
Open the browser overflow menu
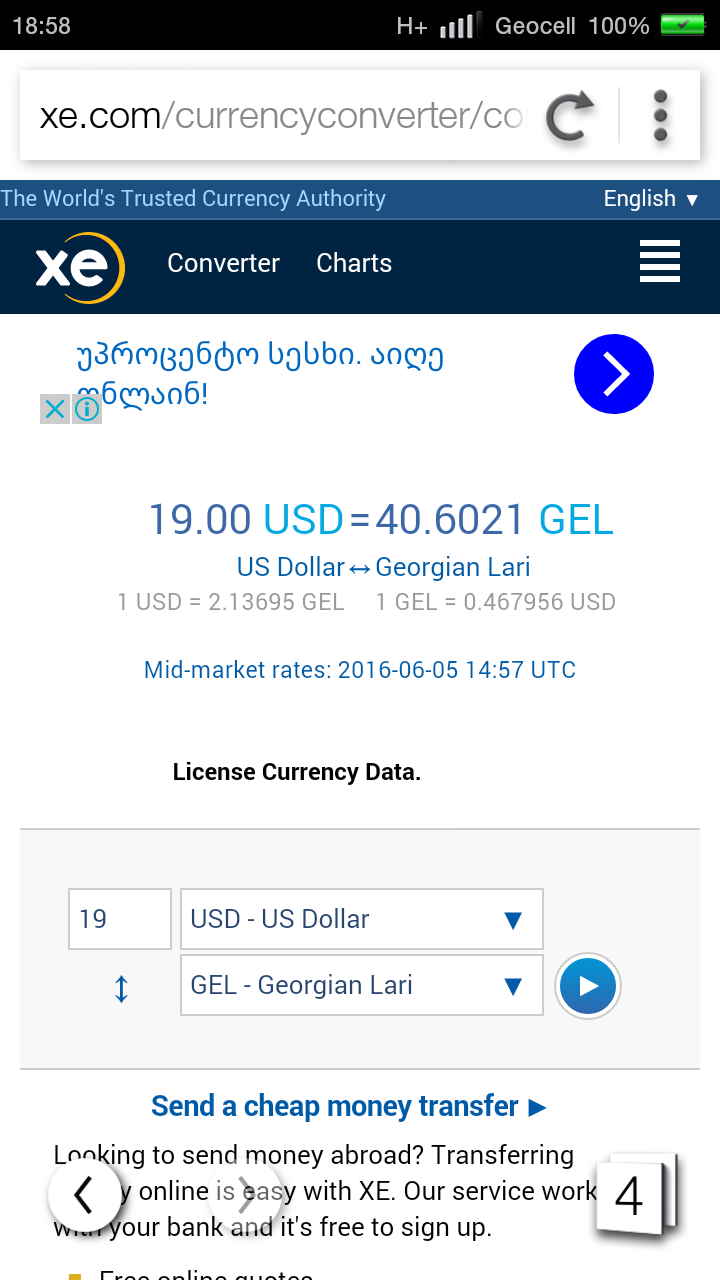click(x=660, y=117)
